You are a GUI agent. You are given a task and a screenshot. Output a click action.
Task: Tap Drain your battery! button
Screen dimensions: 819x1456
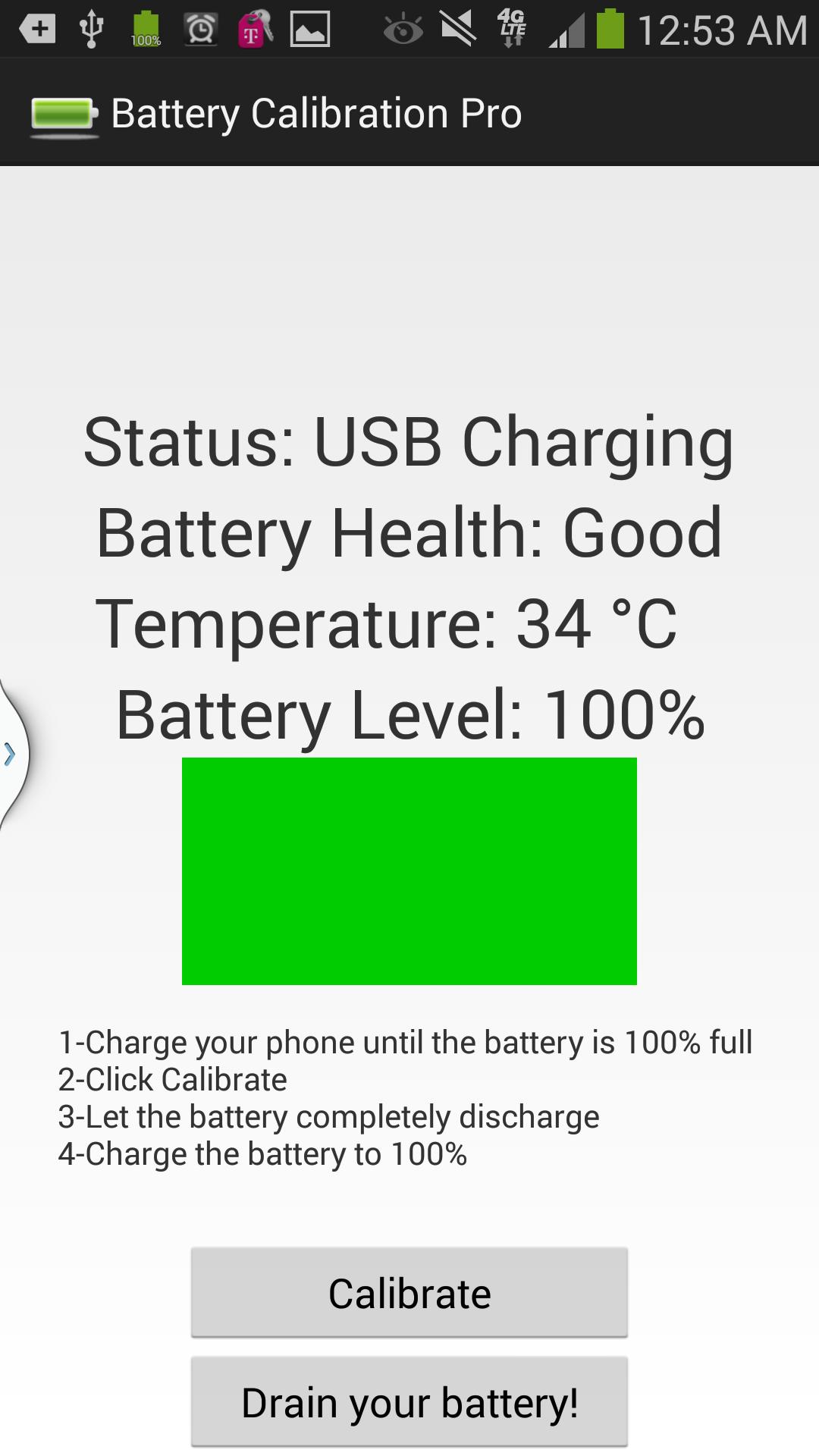coord(409,1402)
